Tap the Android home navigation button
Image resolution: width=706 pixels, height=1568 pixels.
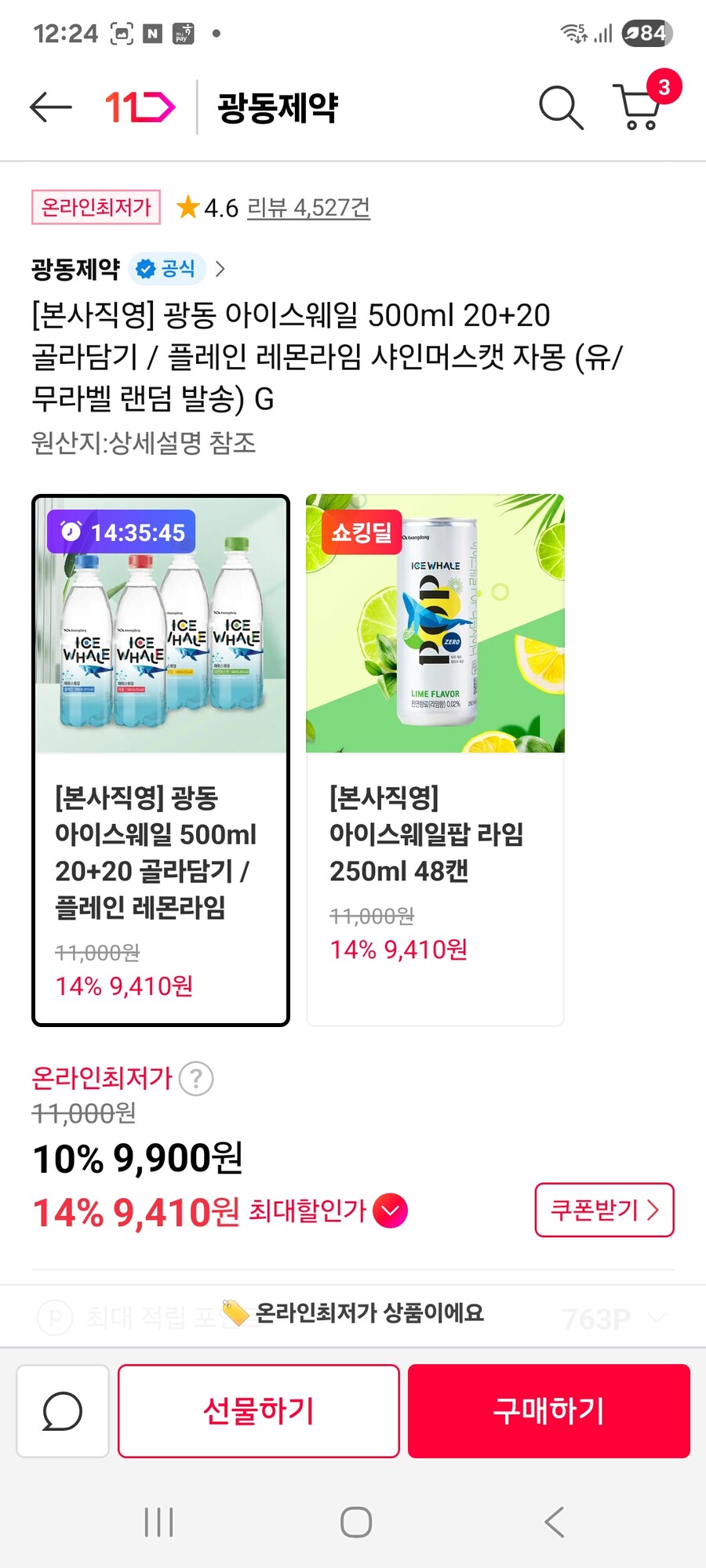pyautogui.click(x=353, y=1523)
